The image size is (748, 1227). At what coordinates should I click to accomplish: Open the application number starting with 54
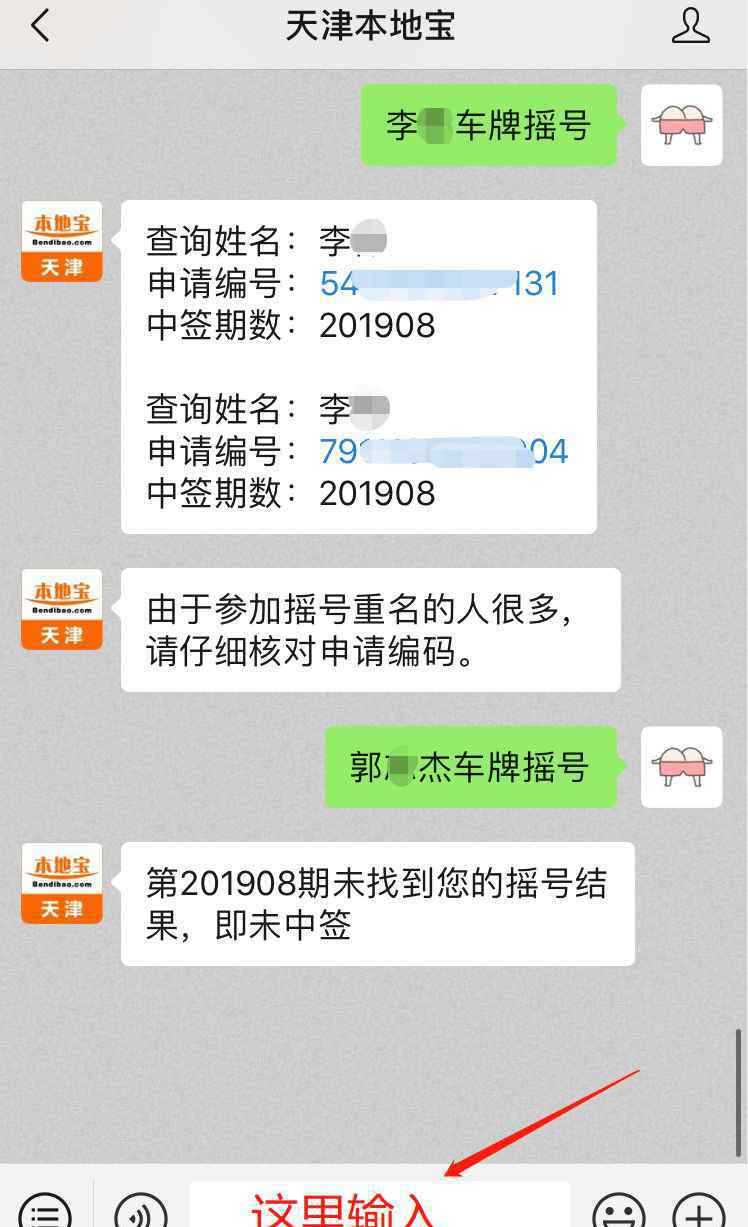(x=438, y=284)
